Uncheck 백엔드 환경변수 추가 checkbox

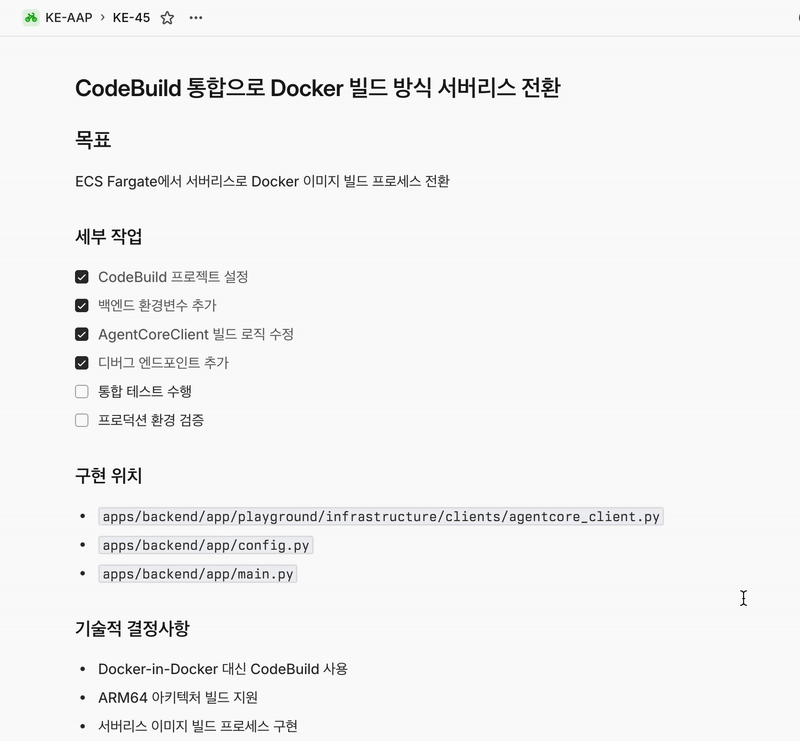click(82, 305)
